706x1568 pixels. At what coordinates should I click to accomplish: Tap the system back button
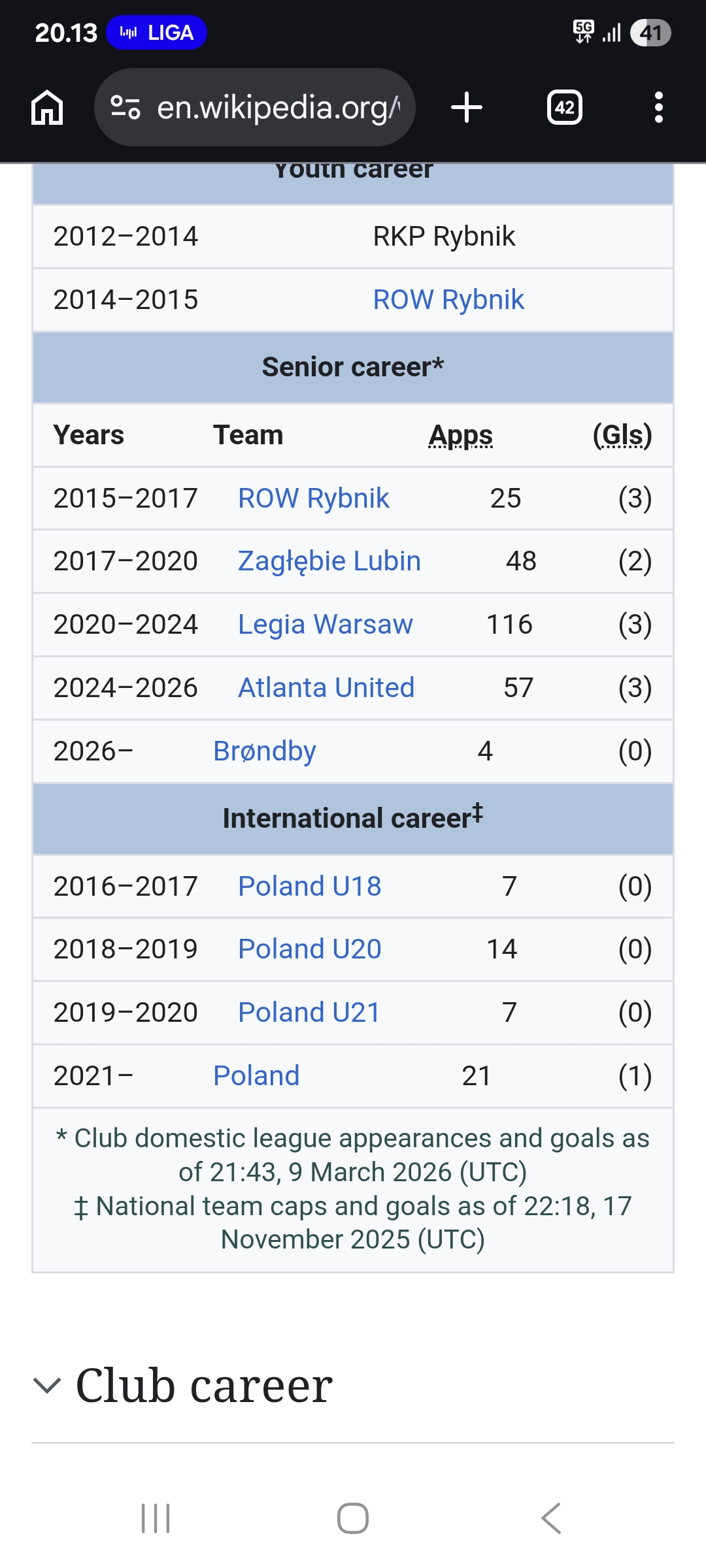550,1518
